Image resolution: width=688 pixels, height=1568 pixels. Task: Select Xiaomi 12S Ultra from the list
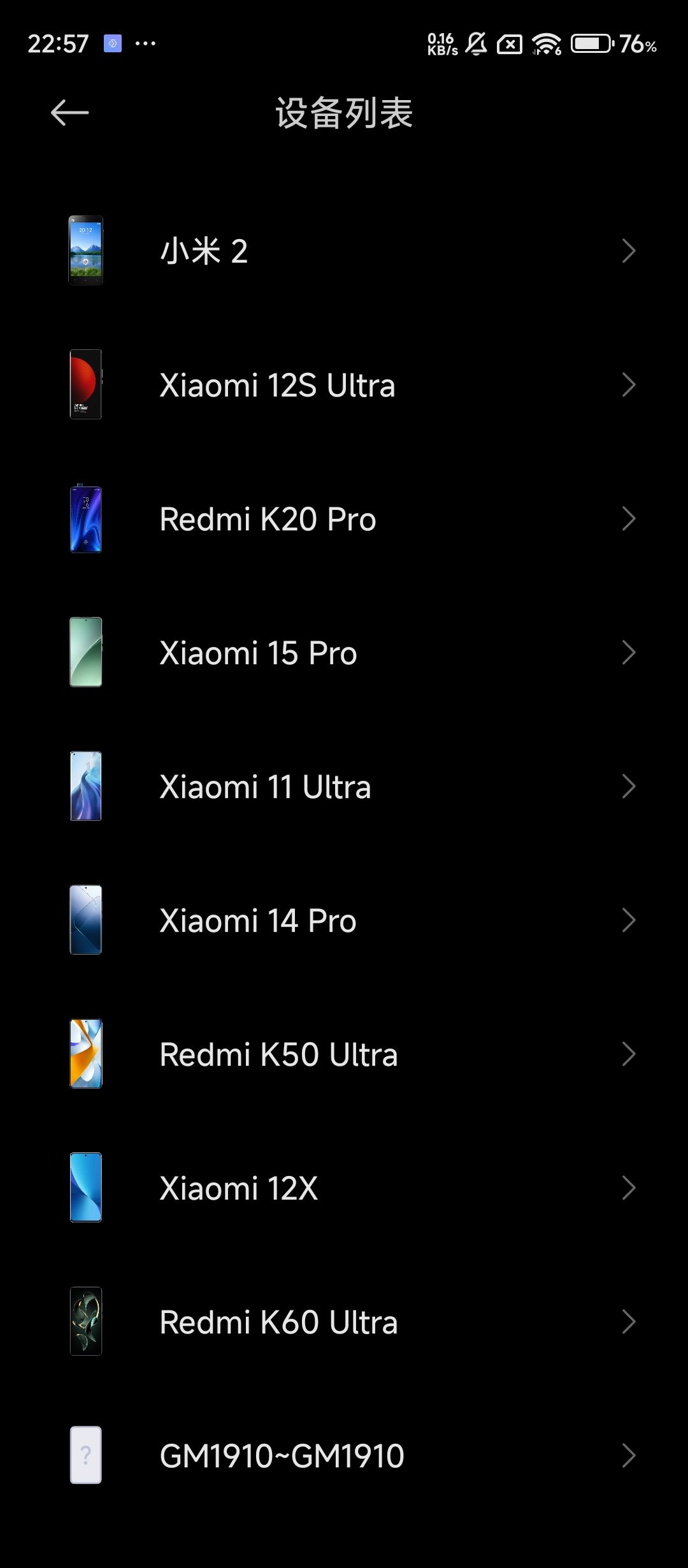click(x=344, y=385)
